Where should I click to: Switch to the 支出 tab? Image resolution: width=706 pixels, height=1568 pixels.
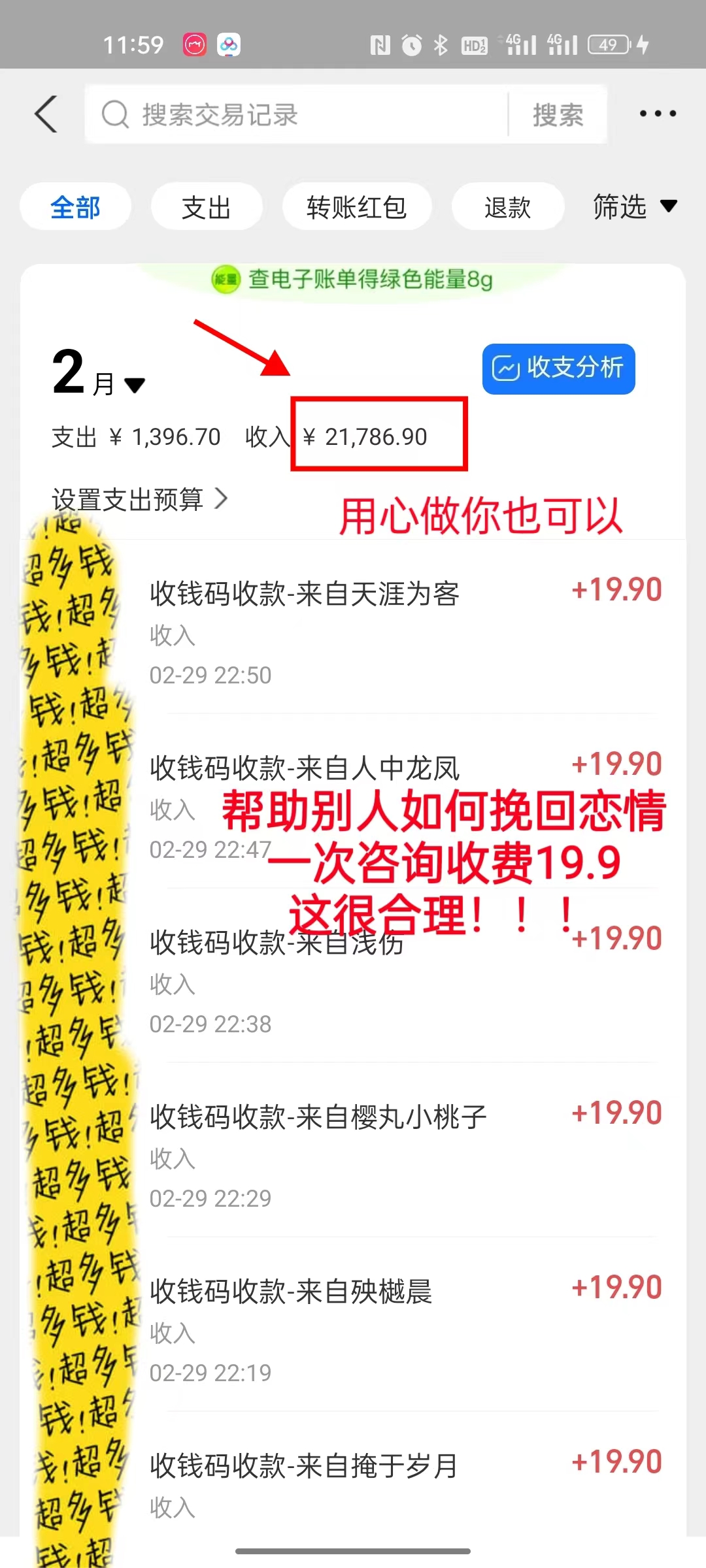click(207, 207)
